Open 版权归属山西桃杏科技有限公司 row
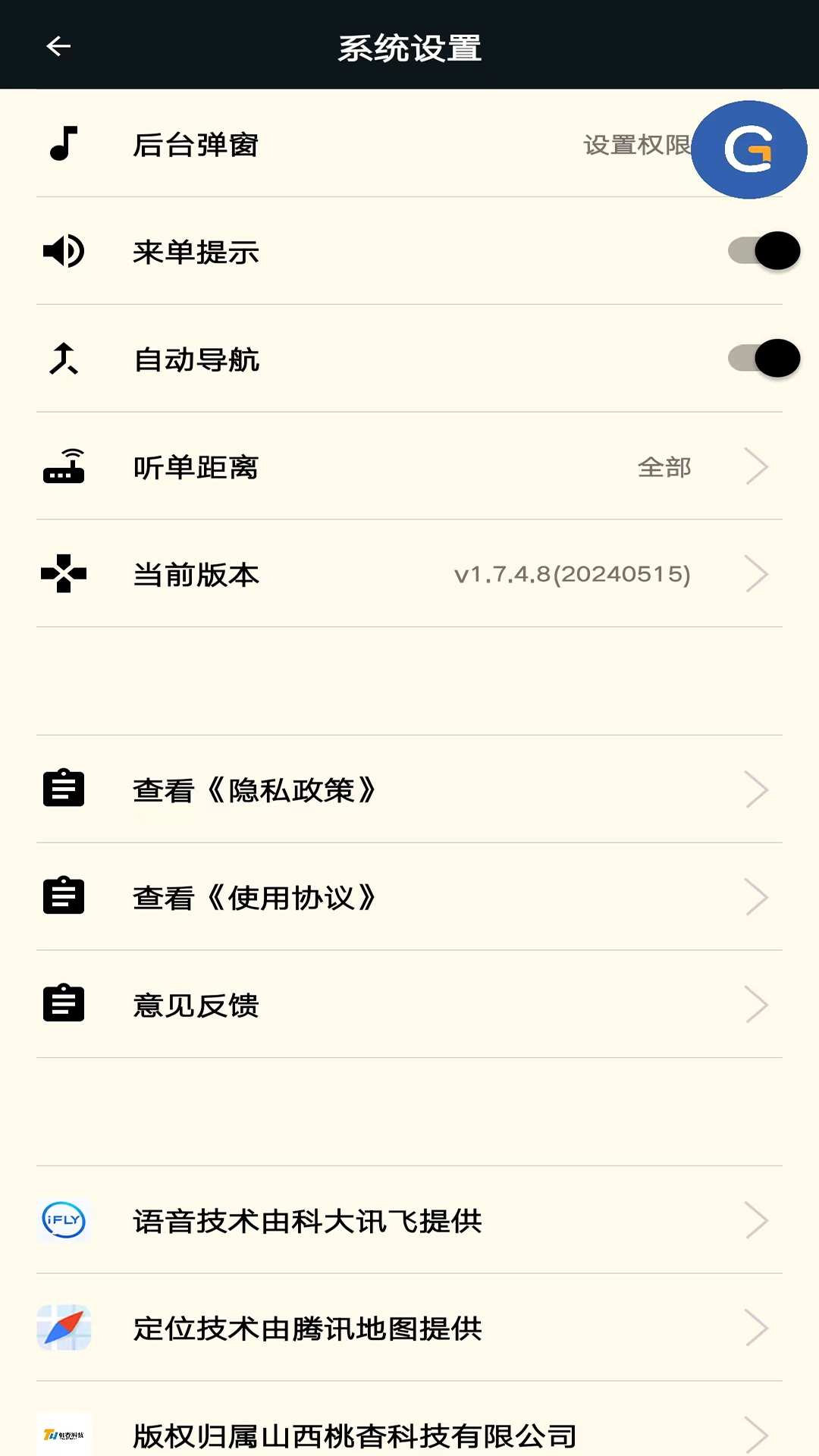The height and width of the screenshot is (1456, 819). point(409,1434)
